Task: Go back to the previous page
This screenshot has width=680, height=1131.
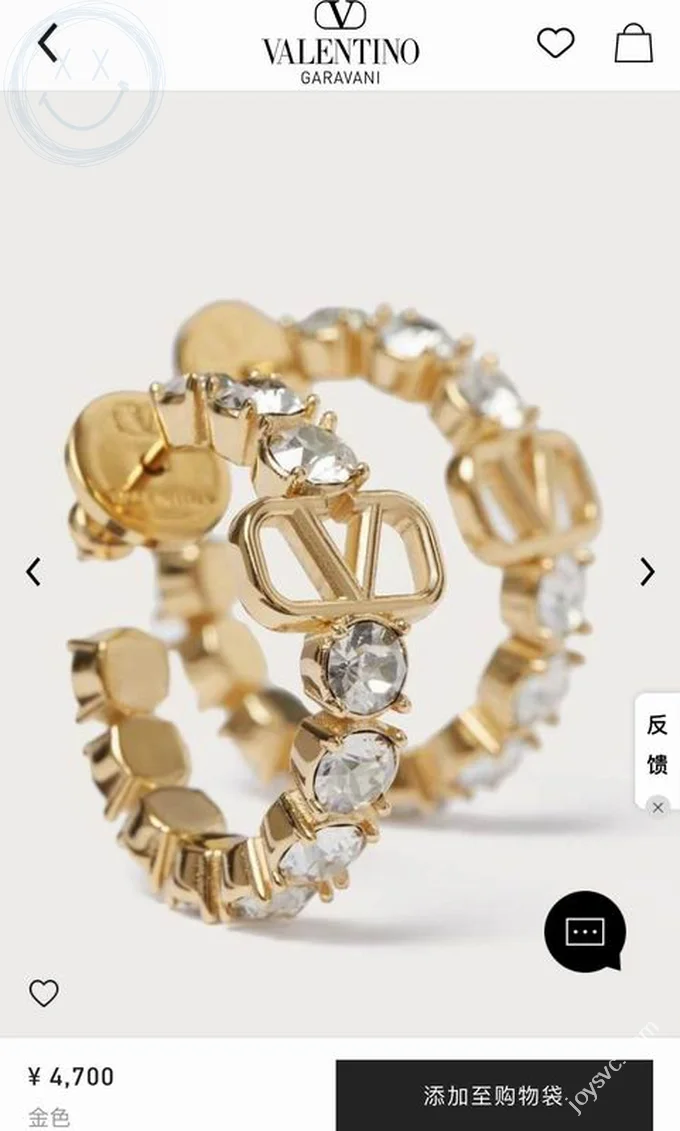Action: [48, 43]
